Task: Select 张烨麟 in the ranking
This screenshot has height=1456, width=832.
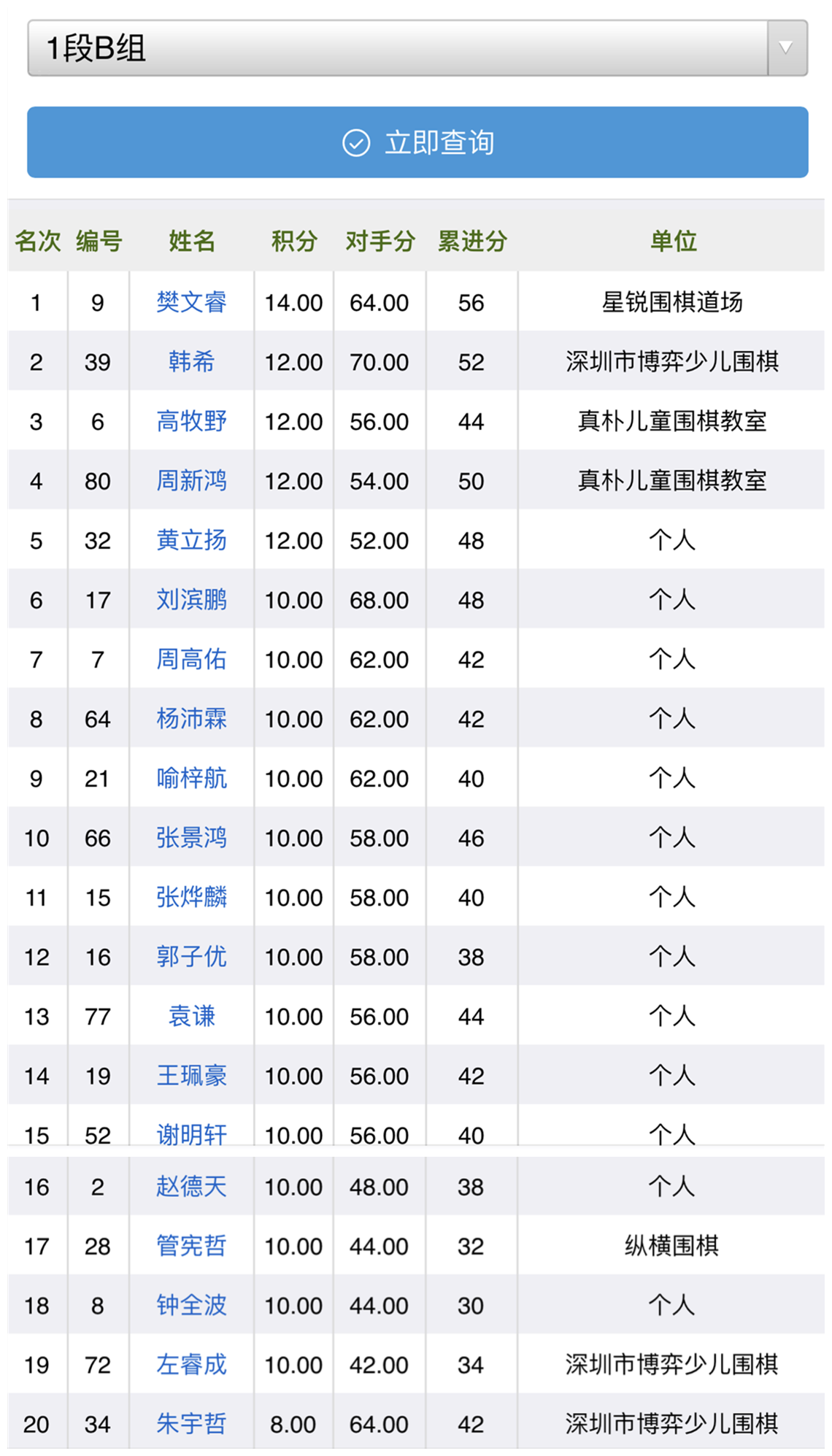Action: pos(191,898)
